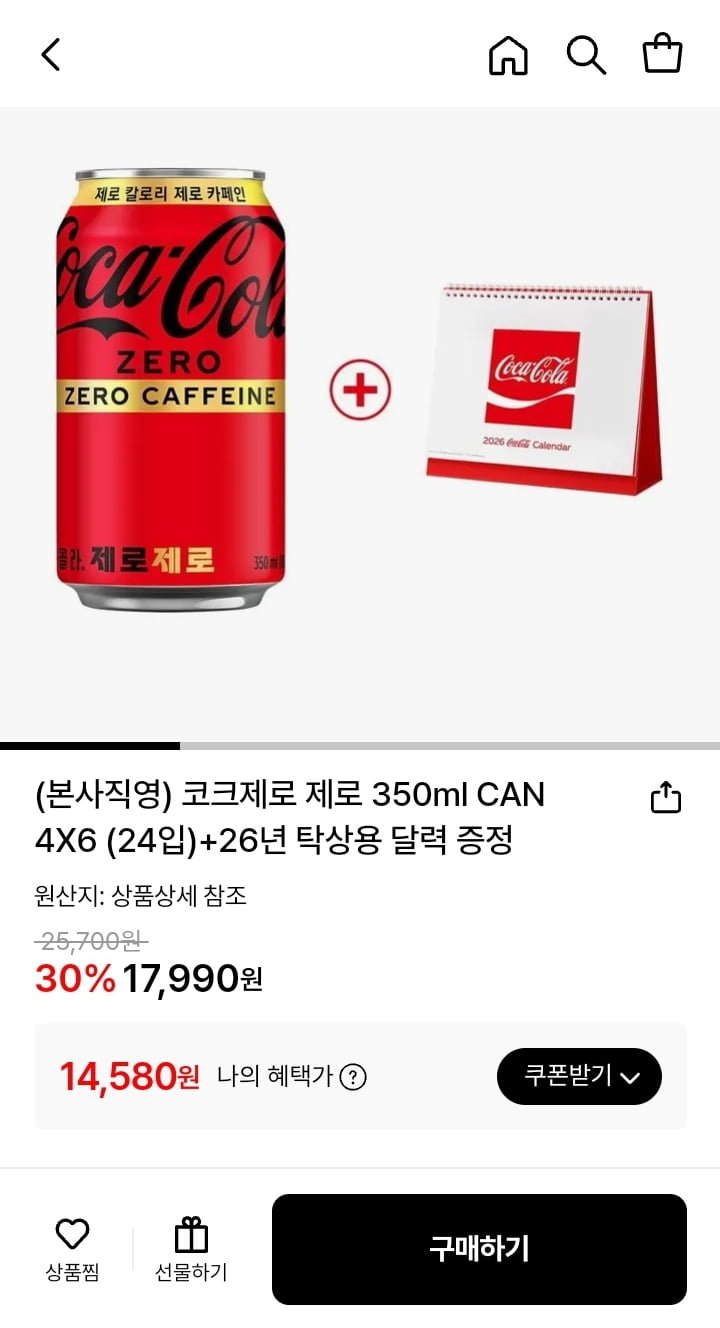720x1328 pixels.
Task: Open the shopping bag cart
Action: [662, 54]
